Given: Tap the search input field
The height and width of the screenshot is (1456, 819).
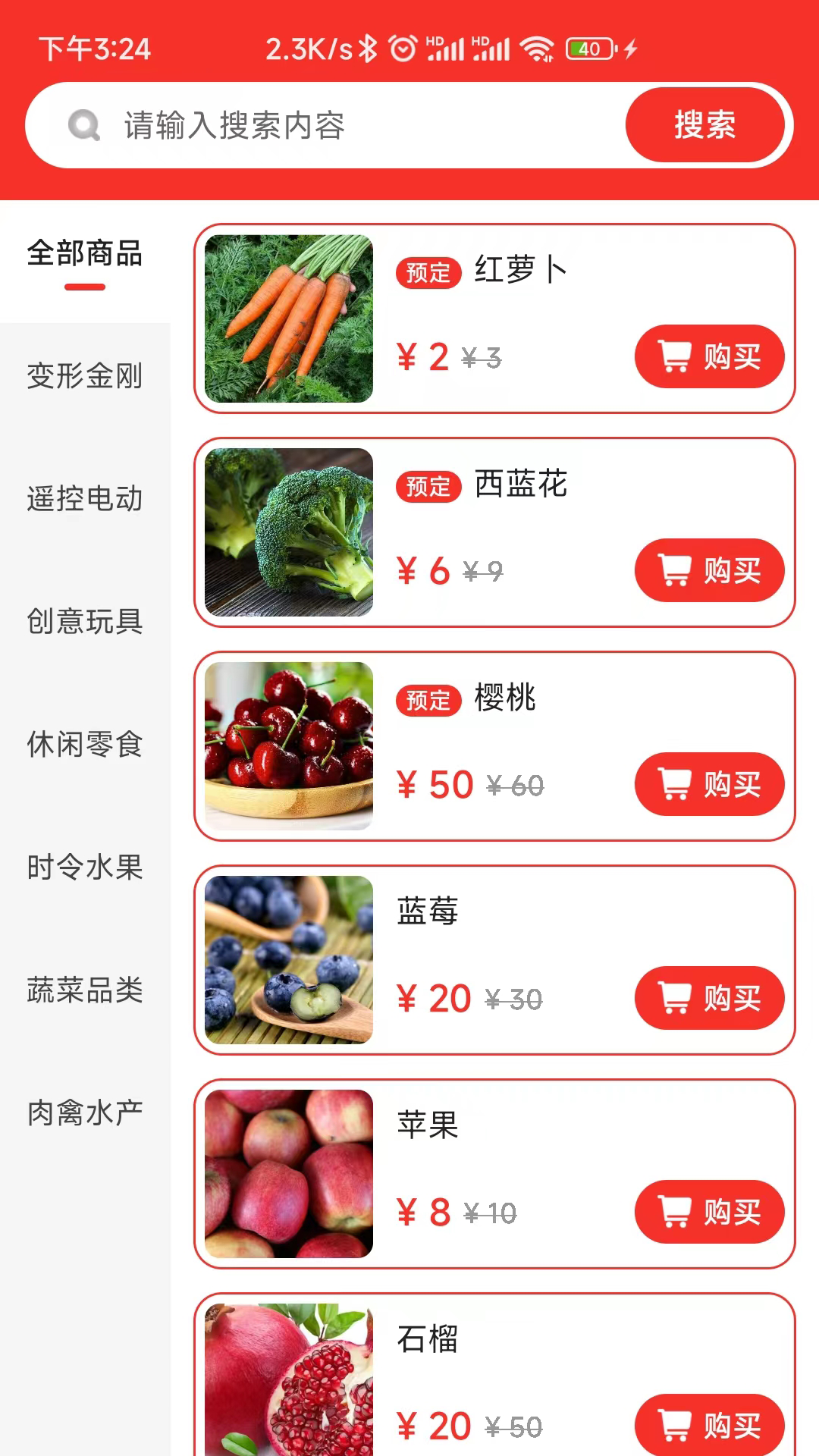Looking at the screenshot, I should point(341,125).
